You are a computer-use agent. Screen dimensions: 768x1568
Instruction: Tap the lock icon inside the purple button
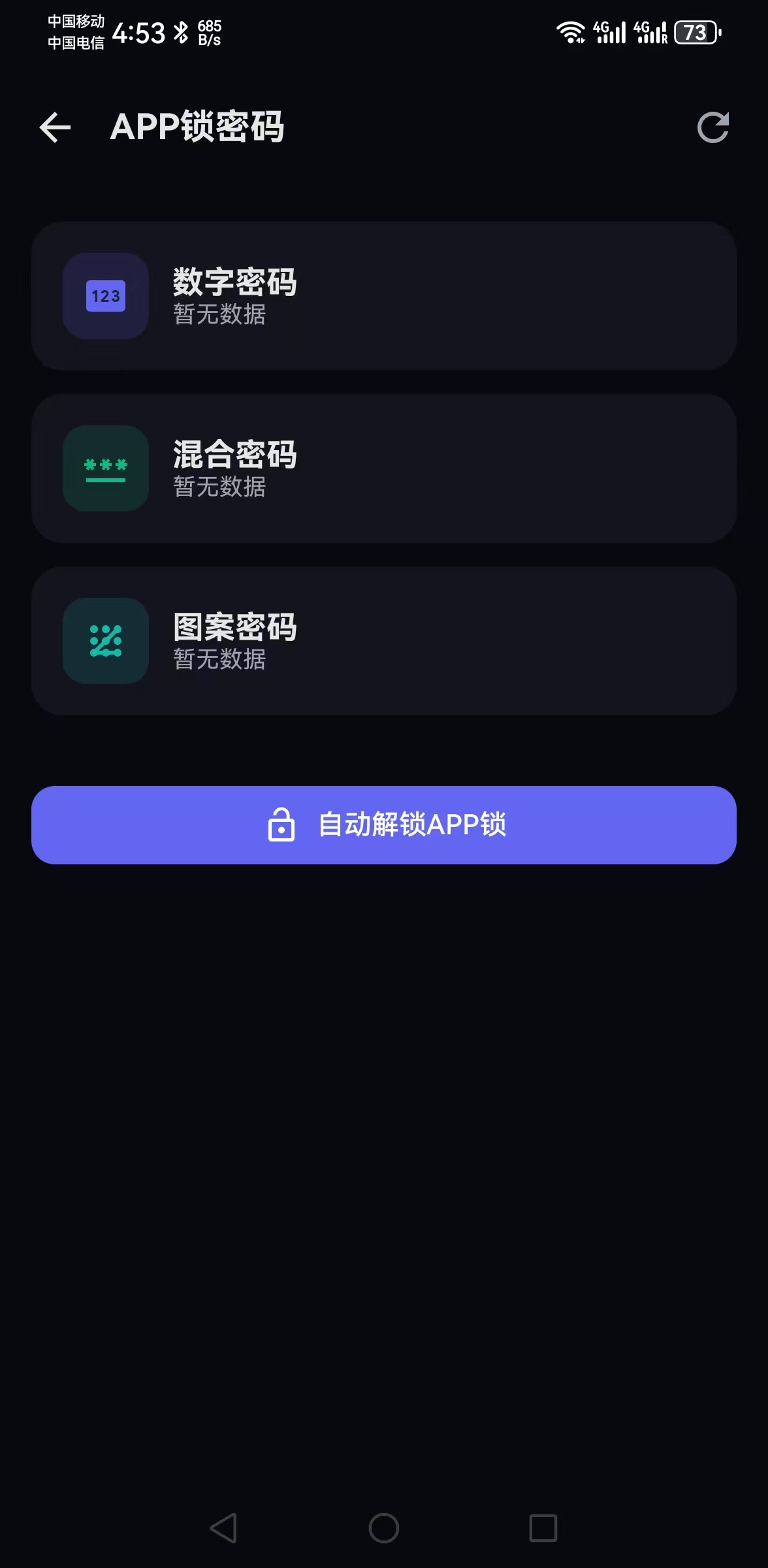281,825
